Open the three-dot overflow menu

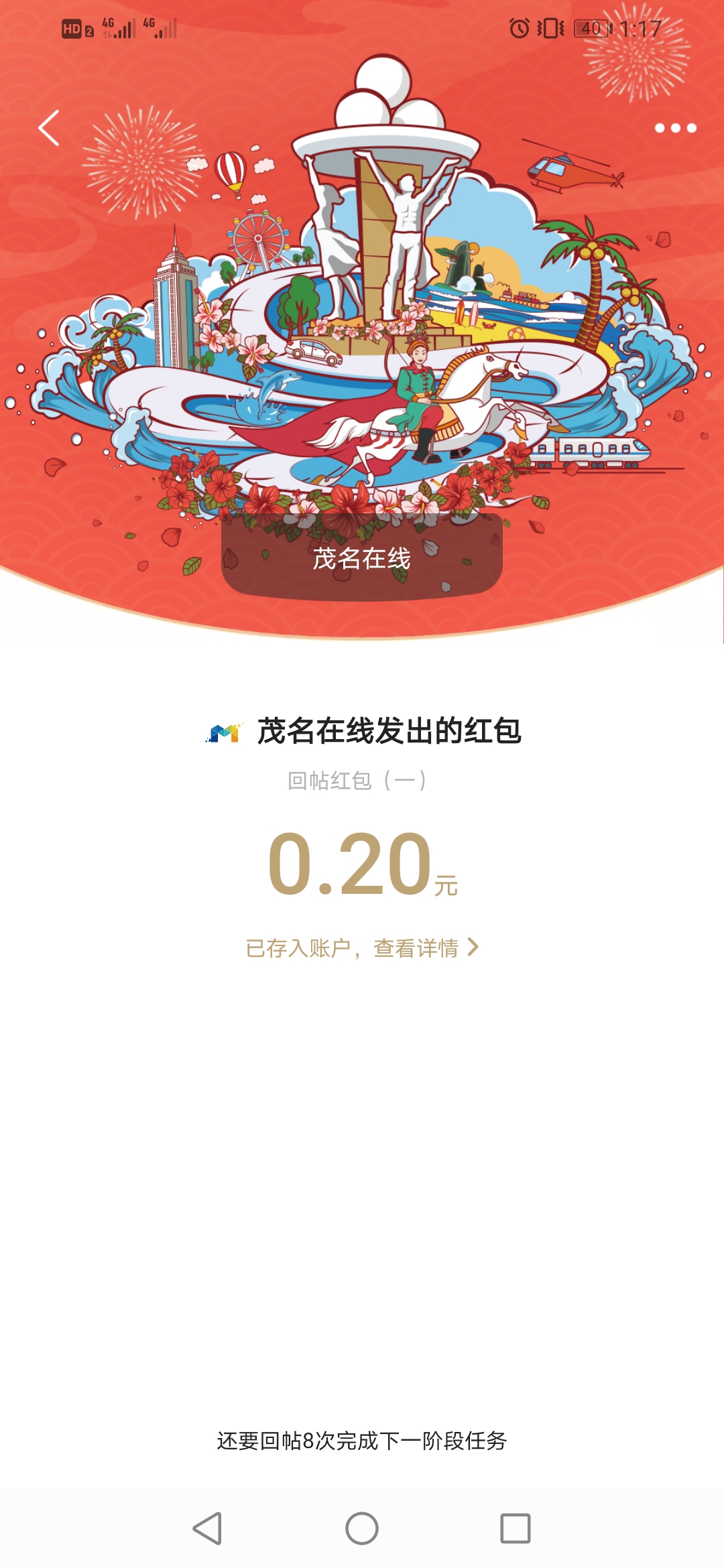point(675,128)
